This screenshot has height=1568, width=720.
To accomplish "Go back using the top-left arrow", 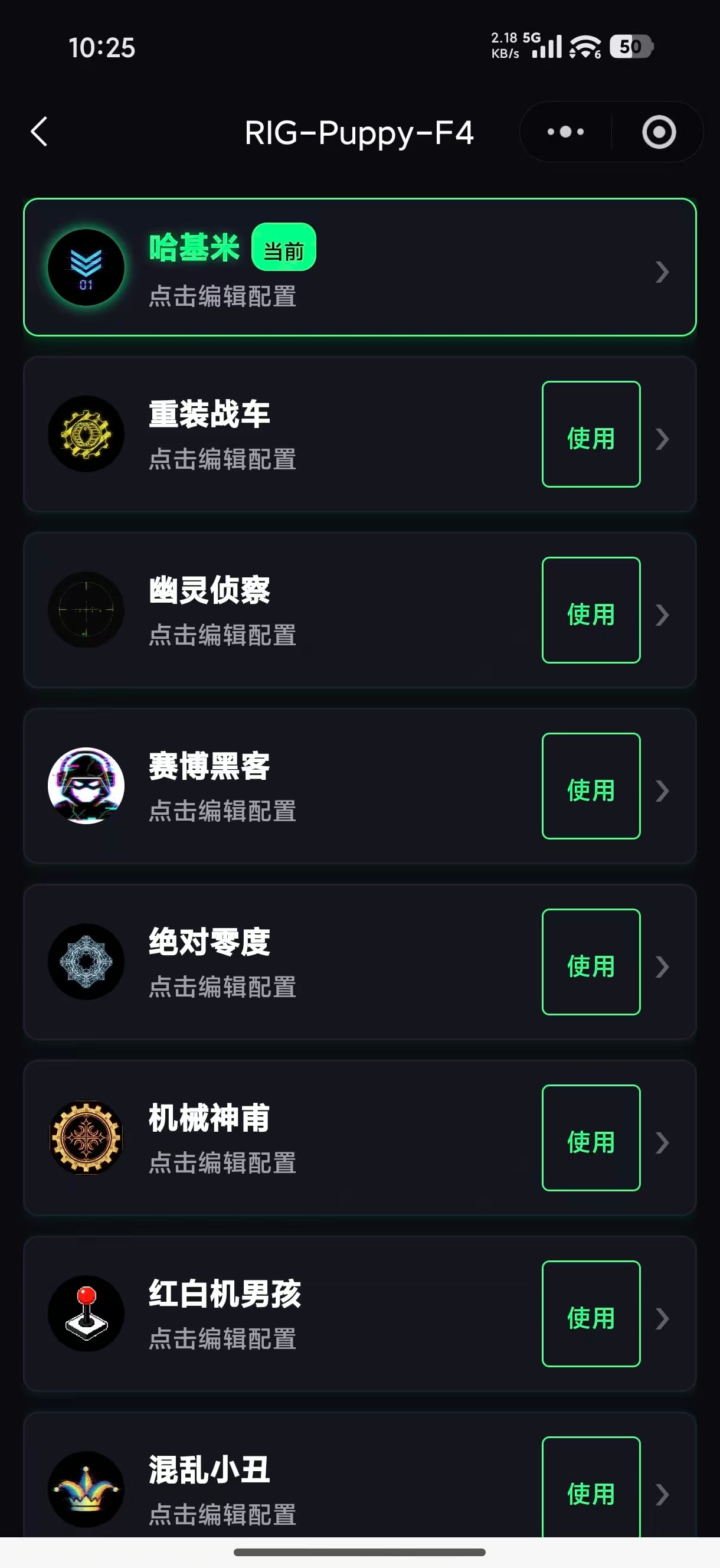I will 40,132.
